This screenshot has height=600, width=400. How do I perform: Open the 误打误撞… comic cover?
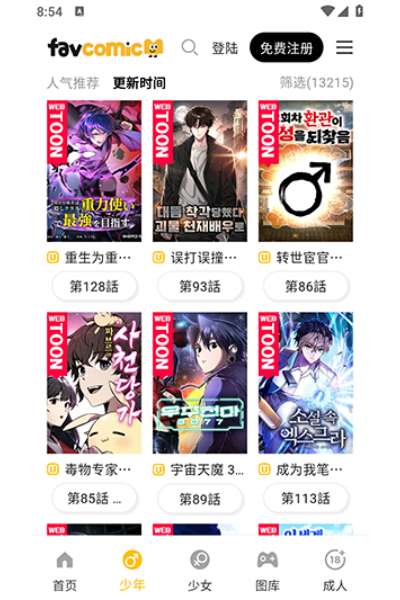200,171
